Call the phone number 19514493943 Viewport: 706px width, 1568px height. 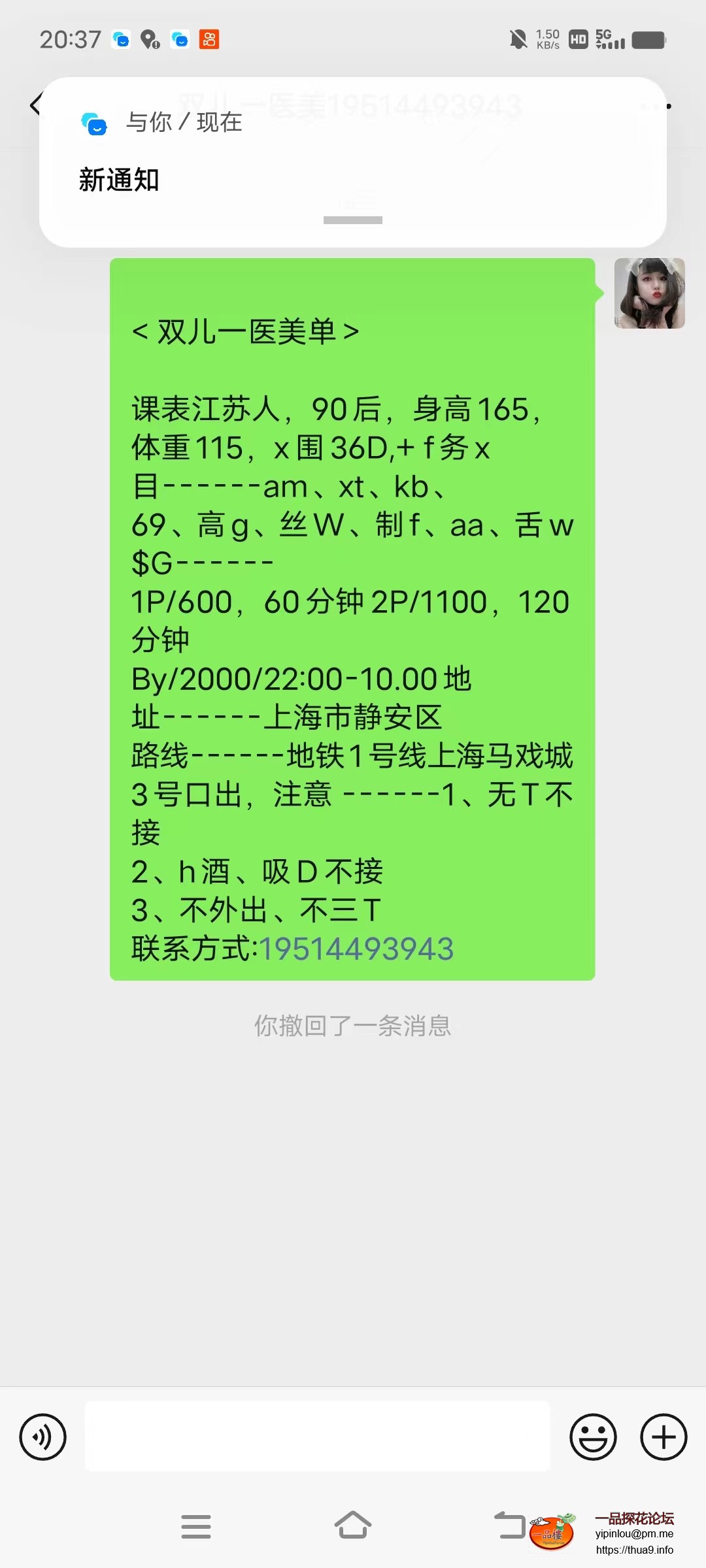(358, 948)
